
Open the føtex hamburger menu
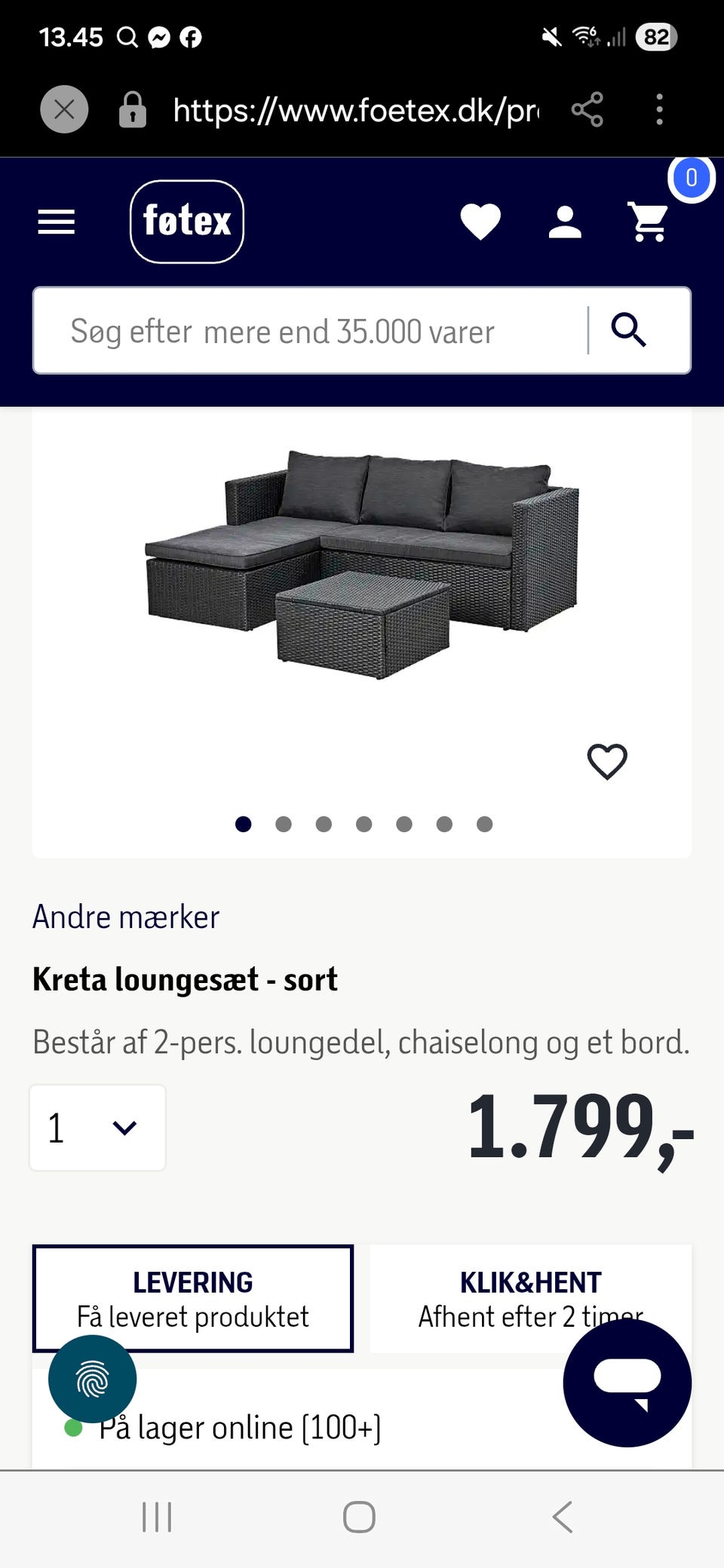click(x=55, y=222)
